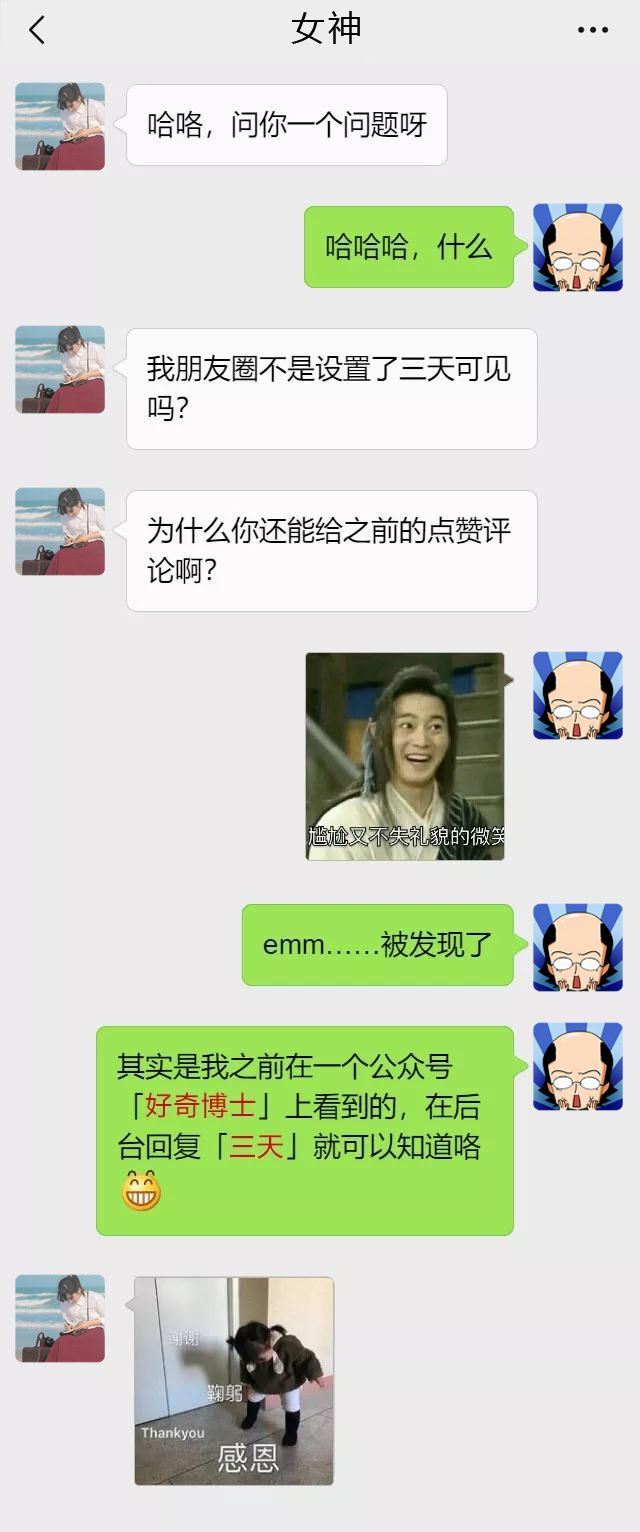Open own avatar beside 哈哈哈，什么

pos(577,247)
